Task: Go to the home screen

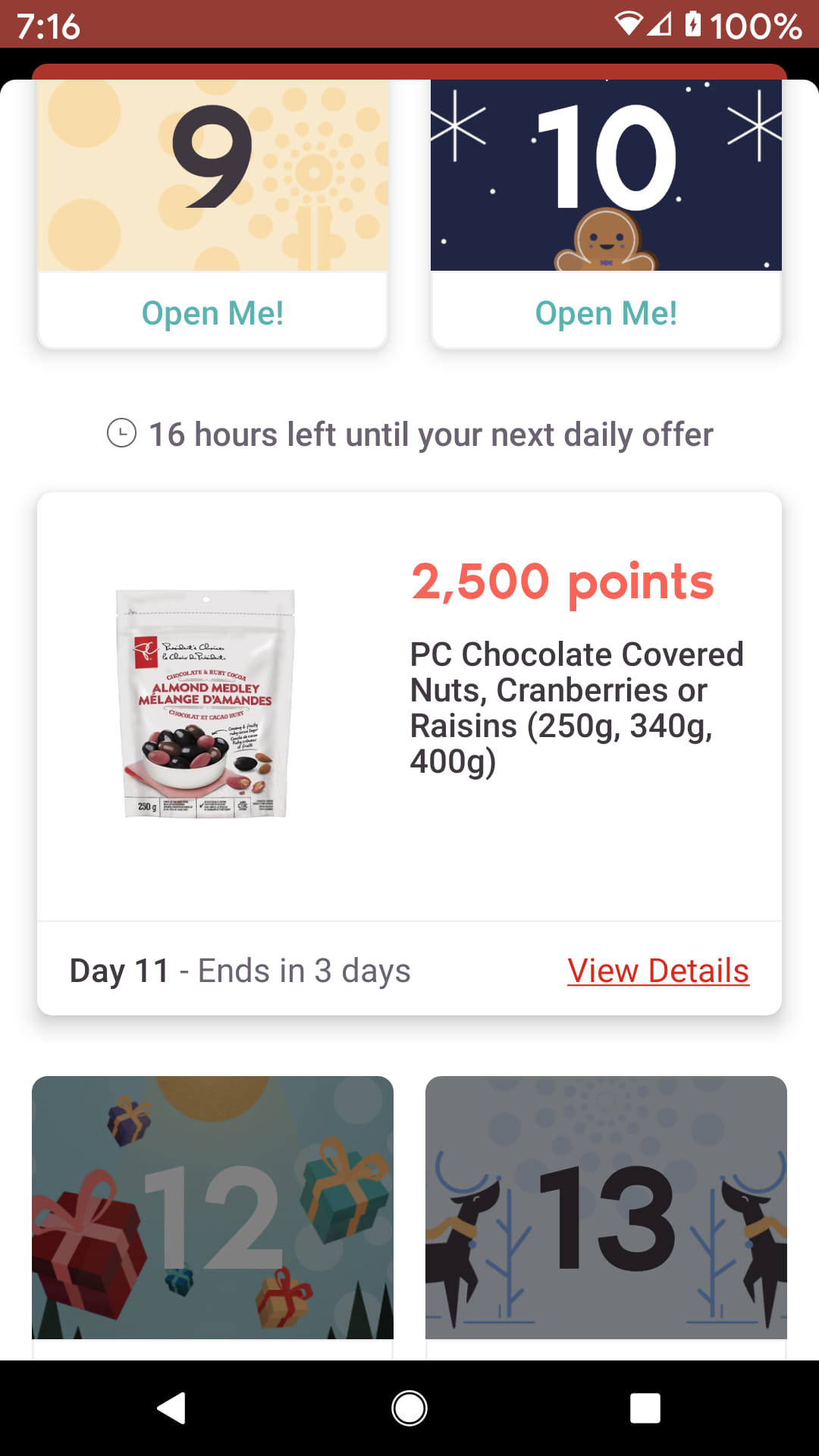Action: 409,1408
